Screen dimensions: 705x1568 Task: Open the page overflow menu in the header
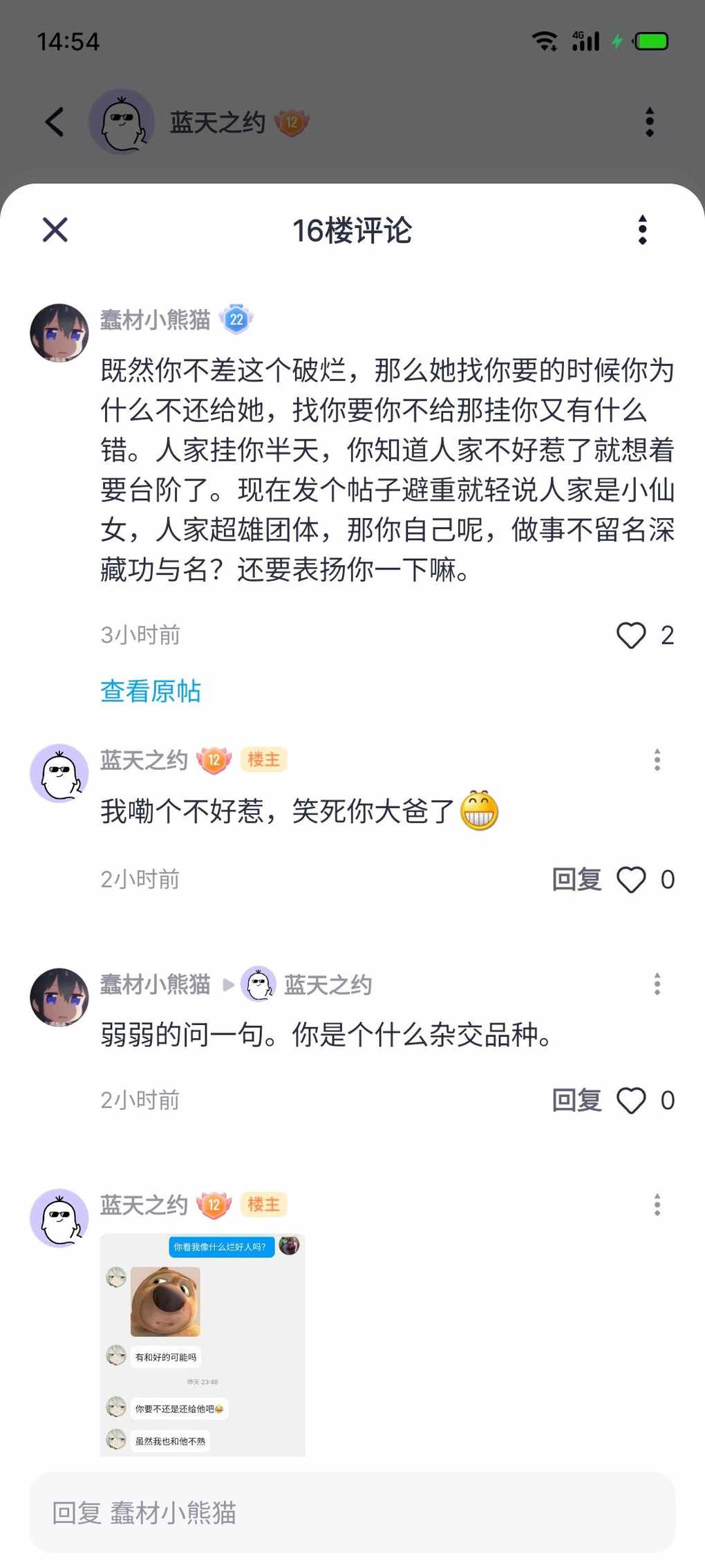[649, 122]
